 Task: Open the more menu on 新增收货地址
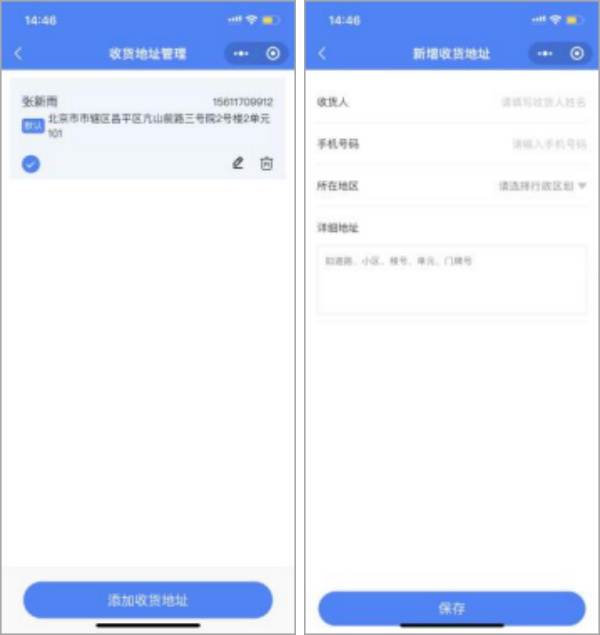coord(545,53)
